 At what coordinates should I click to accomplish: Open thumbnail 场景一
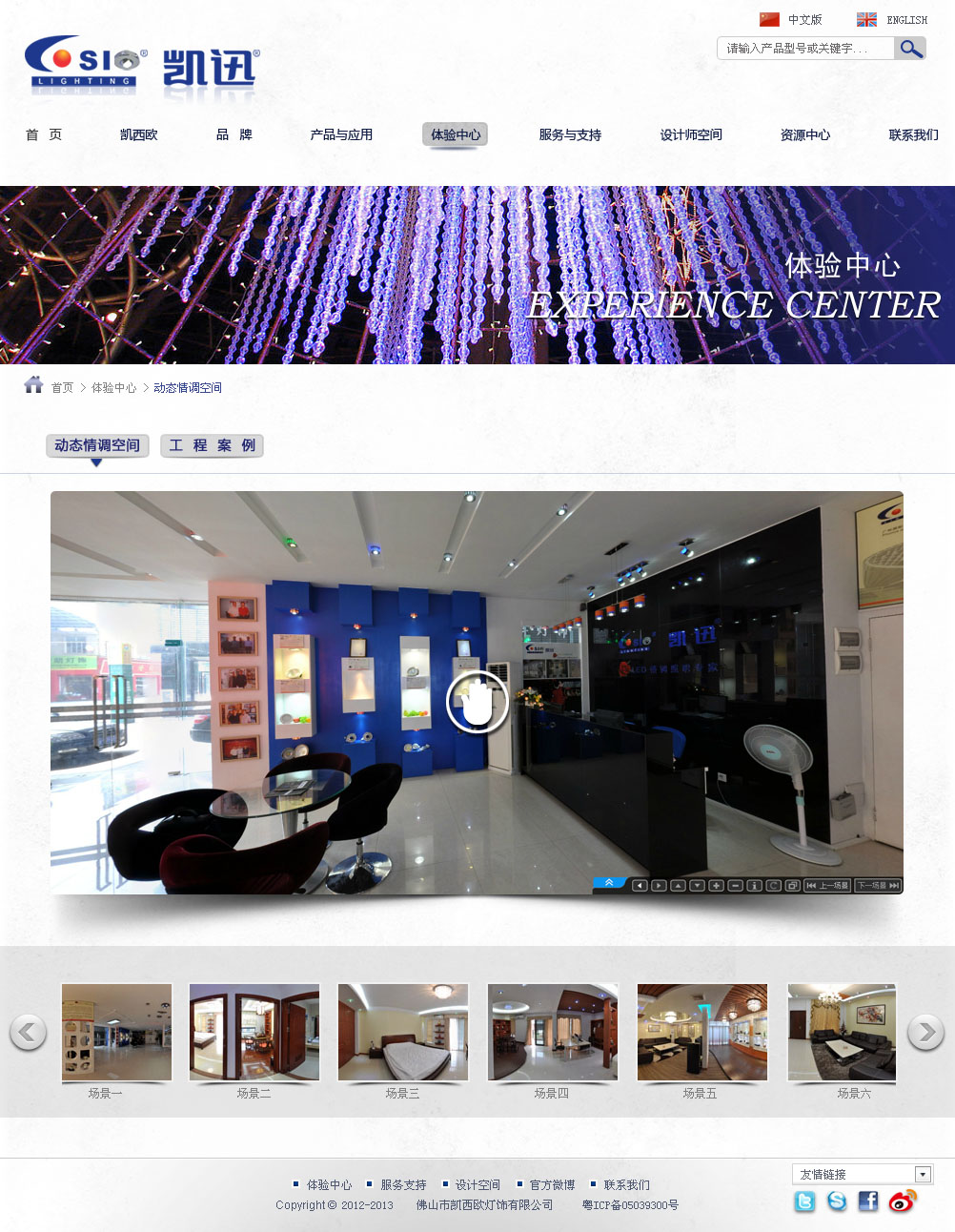coord(116,1034)
